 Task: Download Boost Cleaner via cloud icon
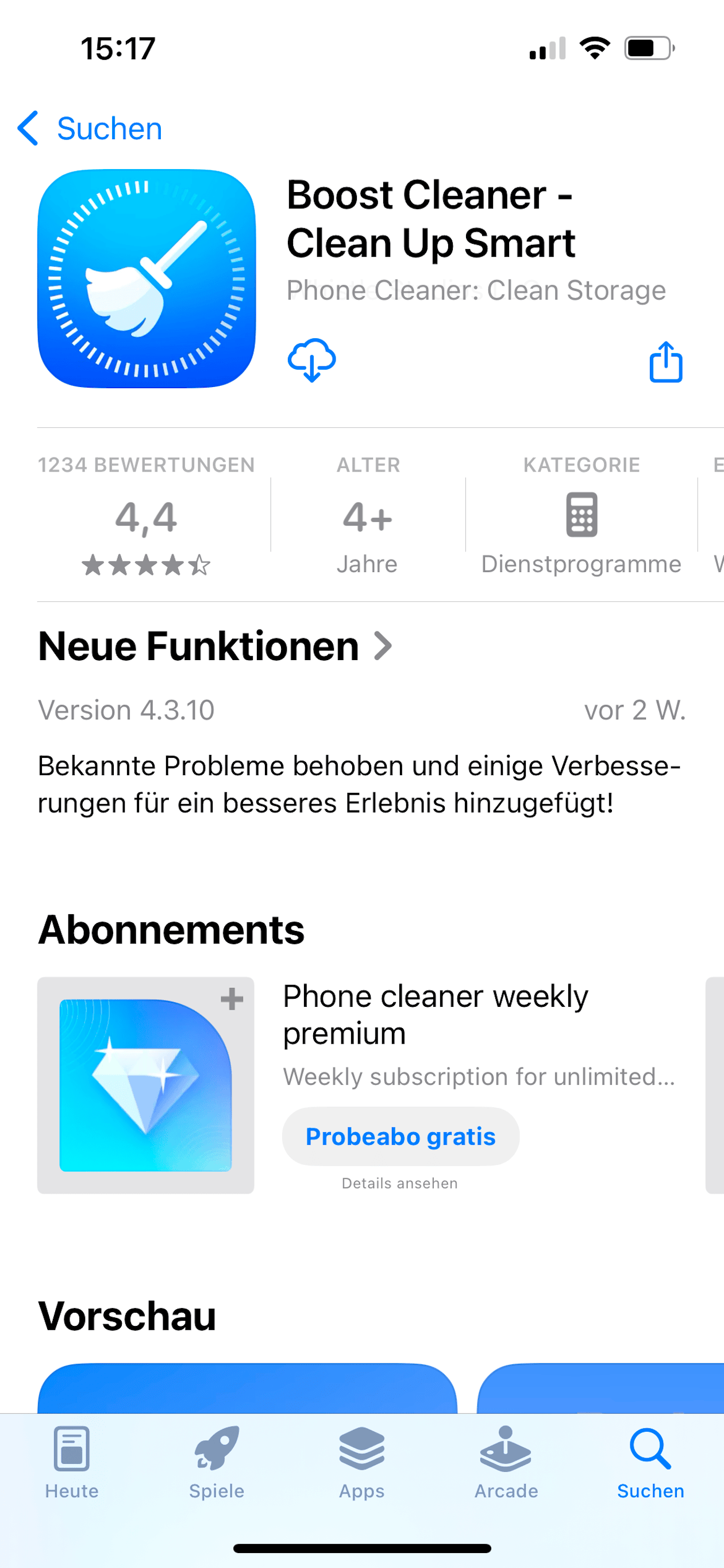coord(311,360)
